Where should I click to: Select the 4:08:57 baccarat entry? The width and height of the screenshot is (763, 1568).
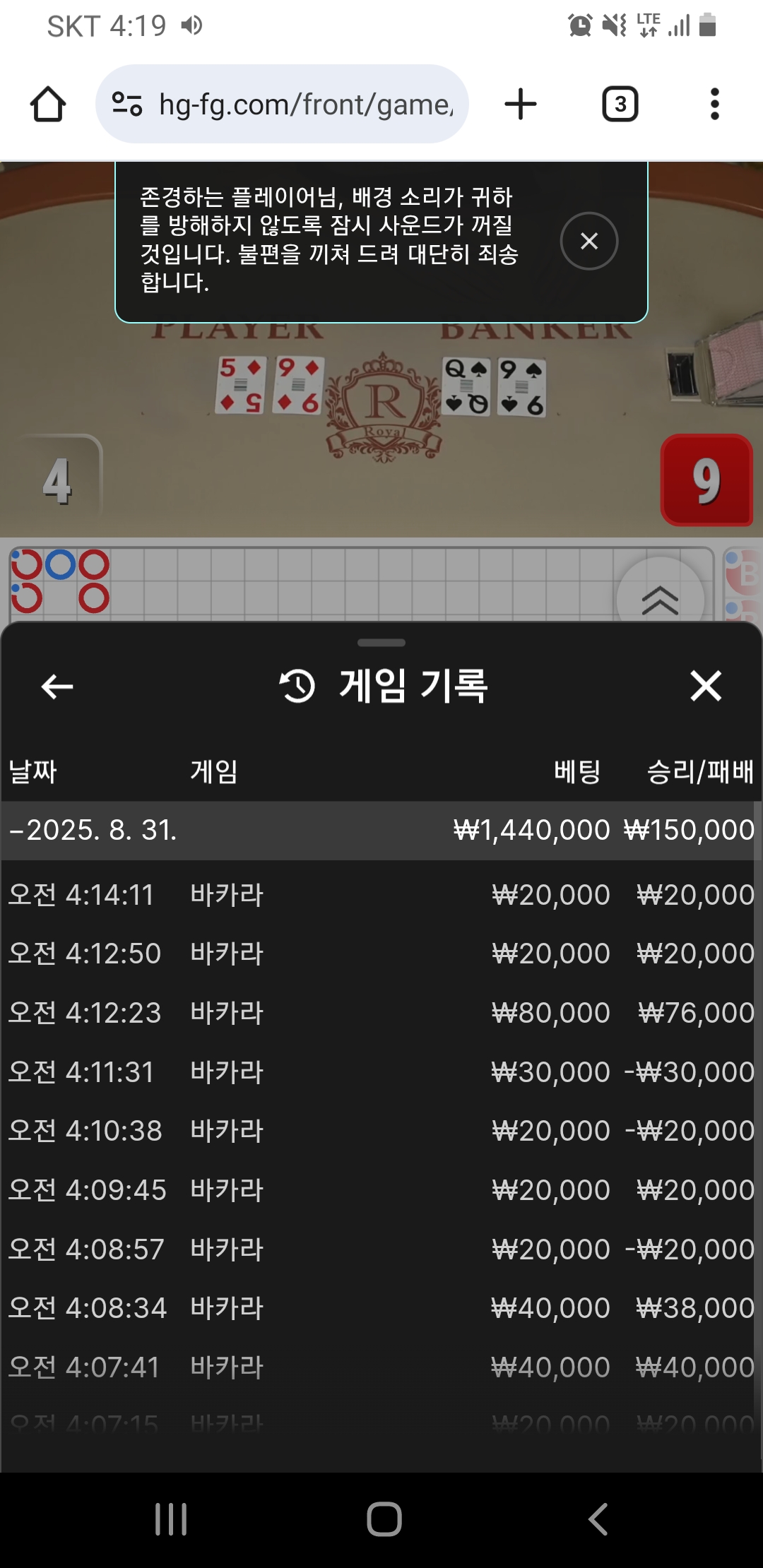pos(381,1249)
